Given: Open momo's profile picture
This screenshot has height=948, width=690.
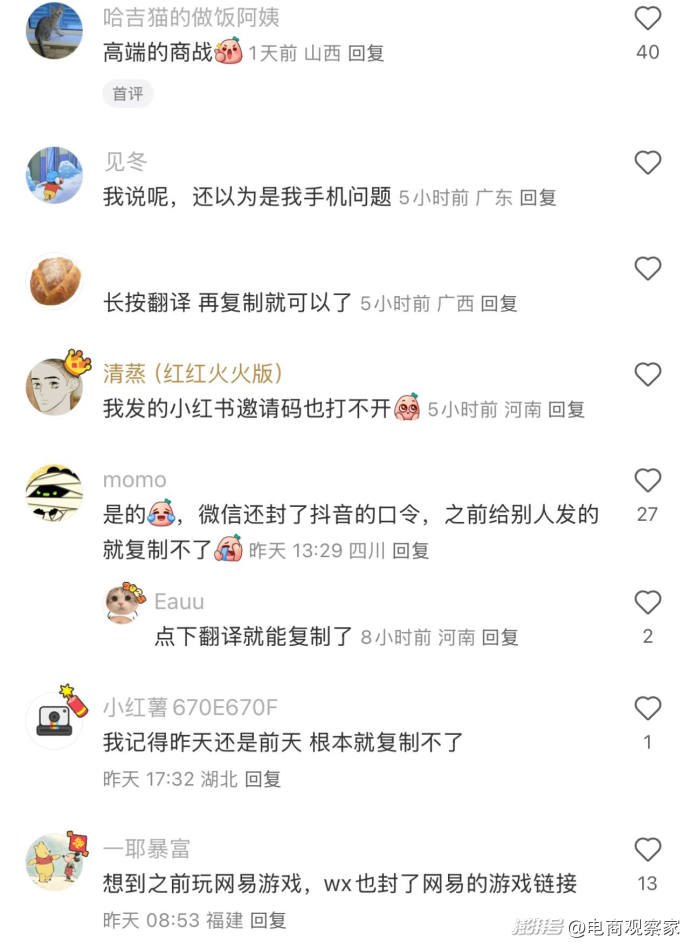Looking at the screenshot, I should click(54, 492).
